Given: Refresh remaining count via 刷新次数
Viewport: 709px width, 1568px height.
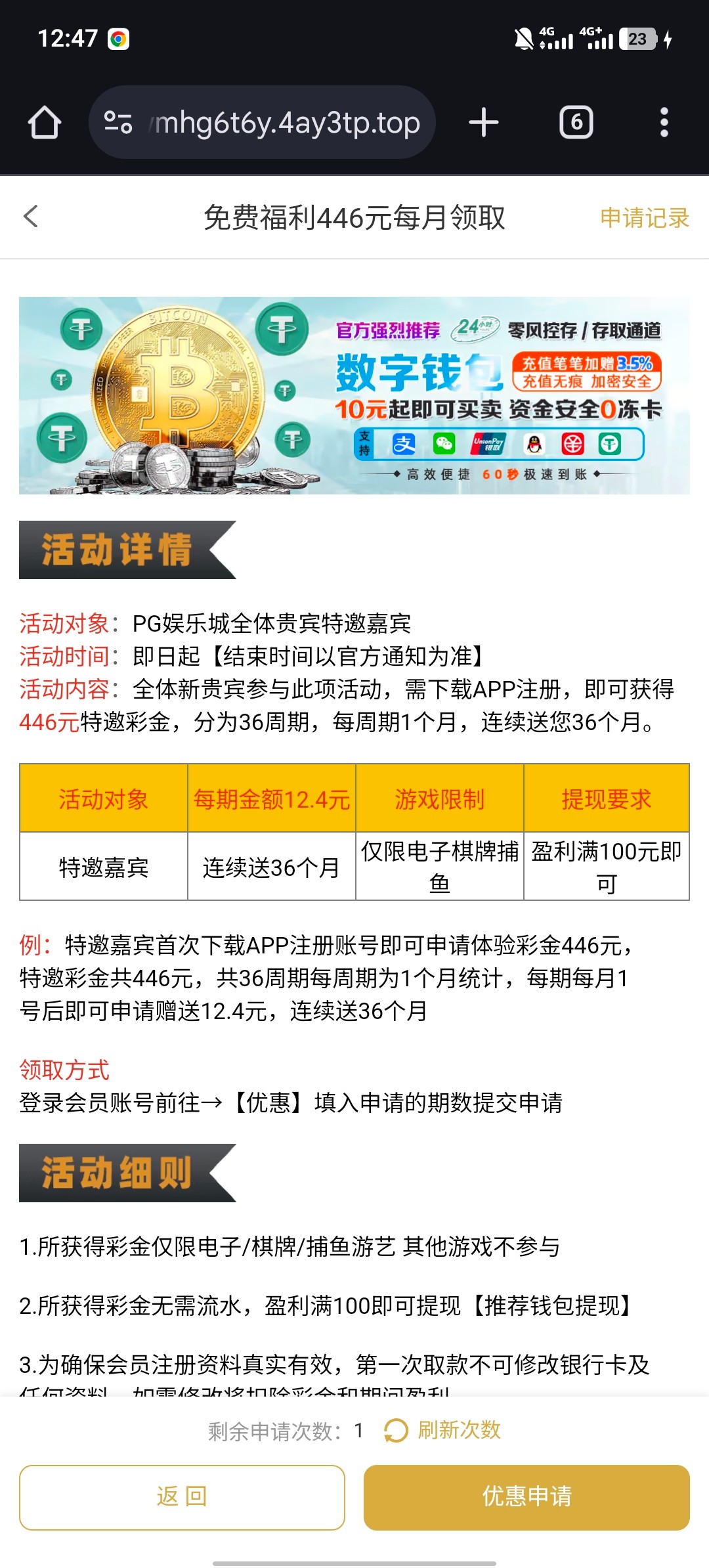Looking at the screenshot, I should click(444, 1430).
